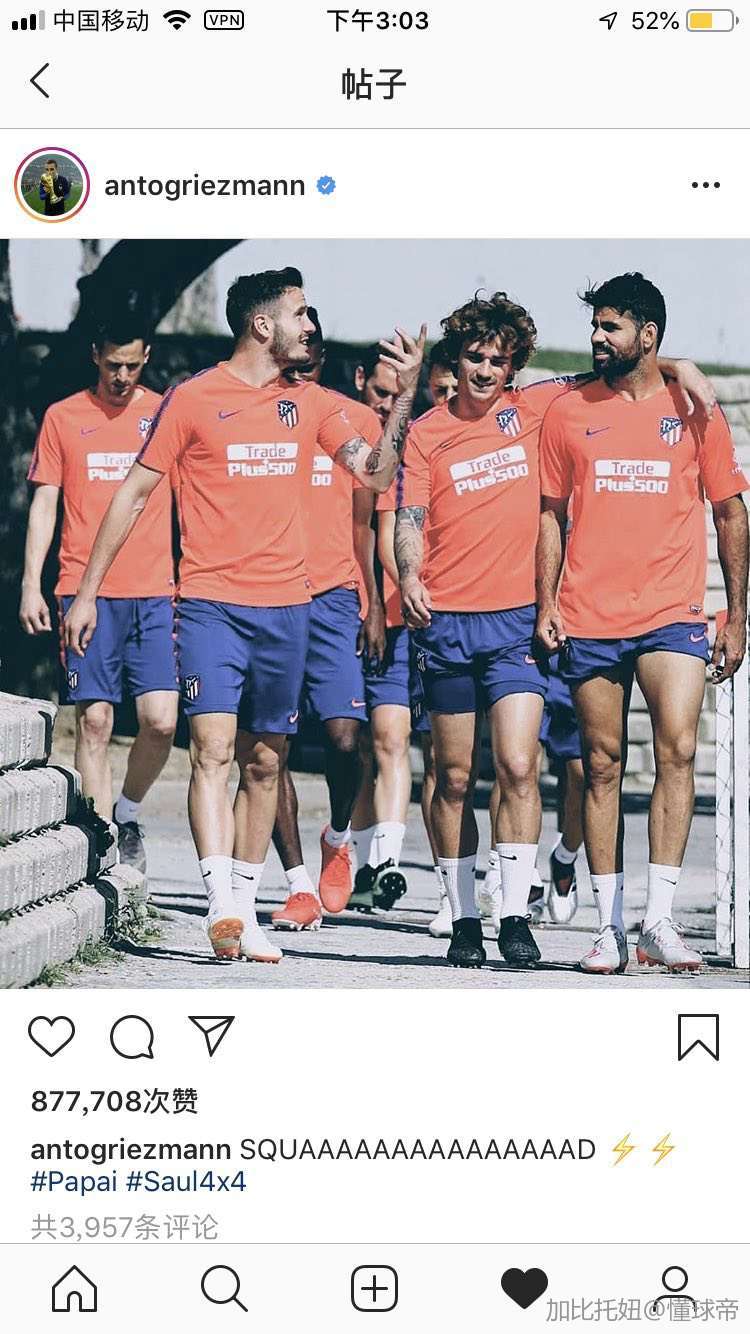Open the post's three-dot options menu

(x=705, y=185)
